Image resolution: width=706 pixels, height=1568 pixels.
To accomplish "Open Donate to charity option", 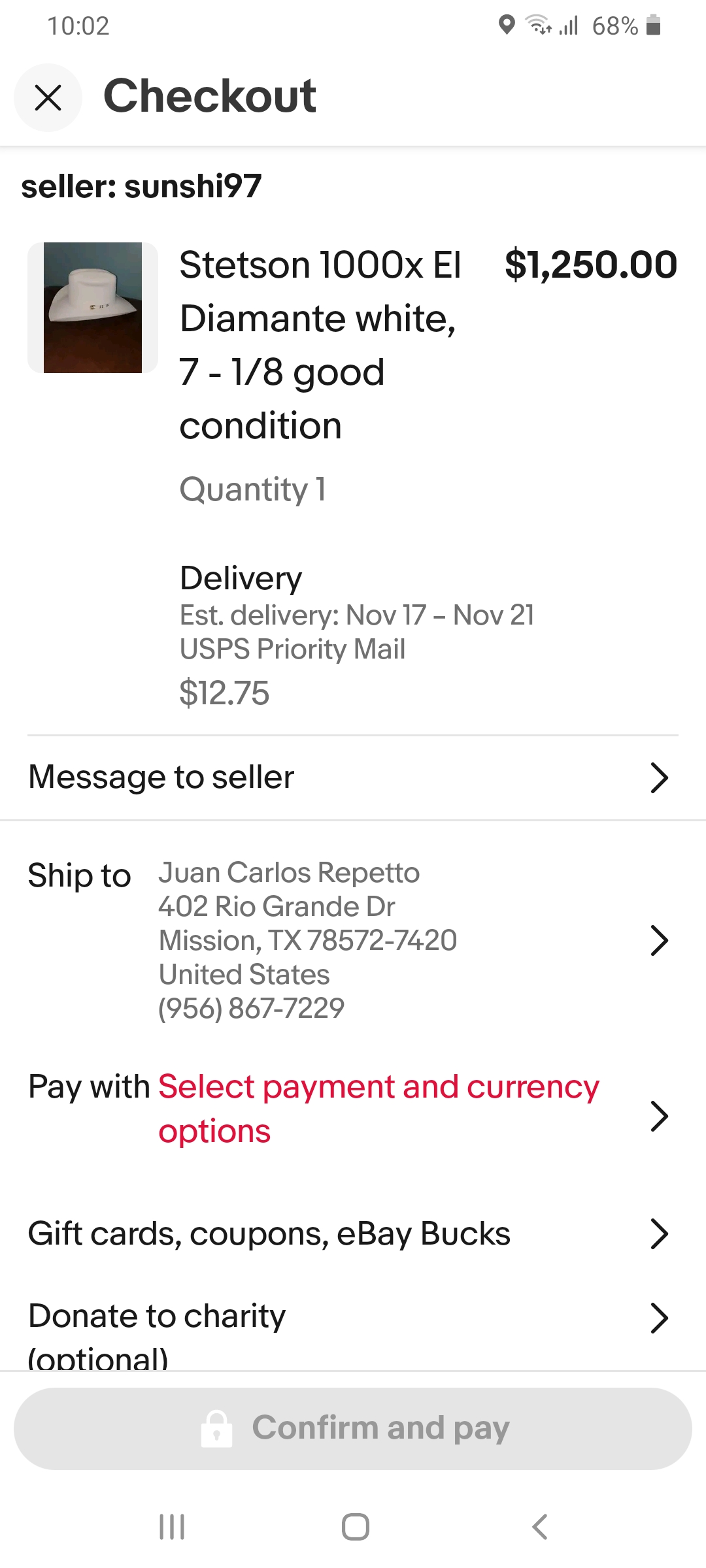I will click(353, 1326).
